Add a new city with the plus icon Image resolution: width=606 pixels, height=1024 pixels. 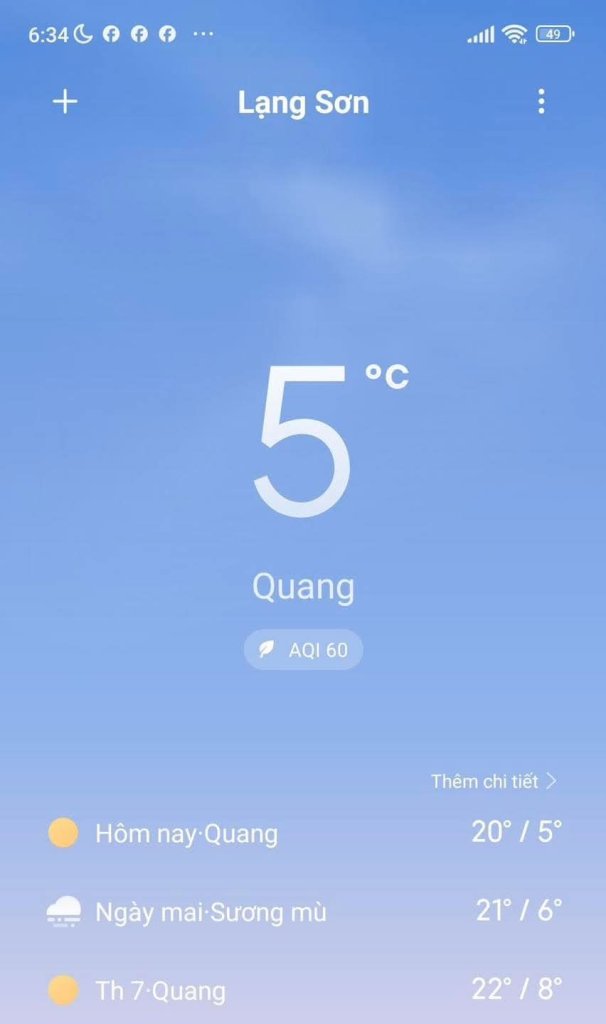click(65, 102)
